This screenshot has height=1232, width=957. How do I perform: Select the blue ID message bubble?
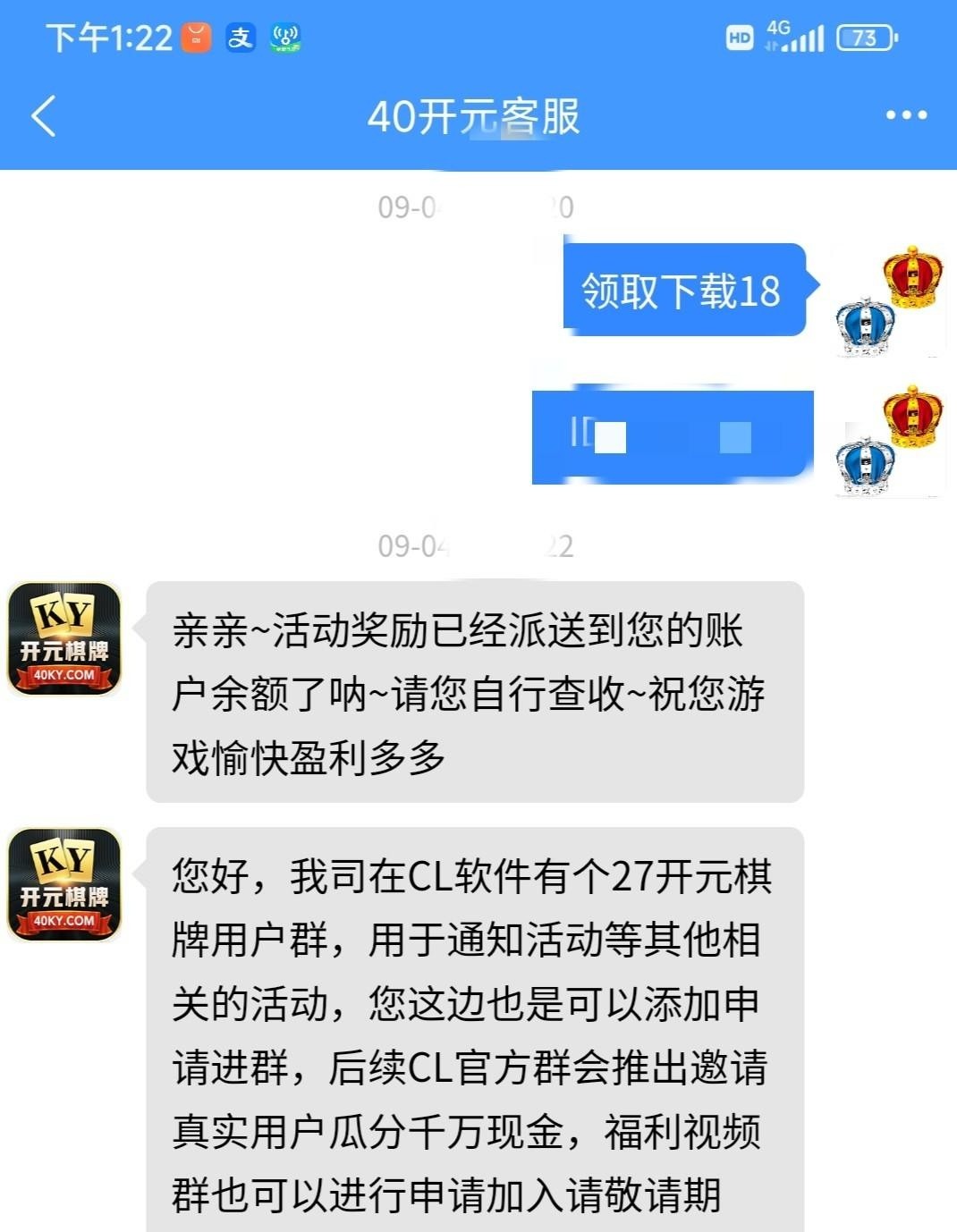pyautogui.click(x=671, y=435)
